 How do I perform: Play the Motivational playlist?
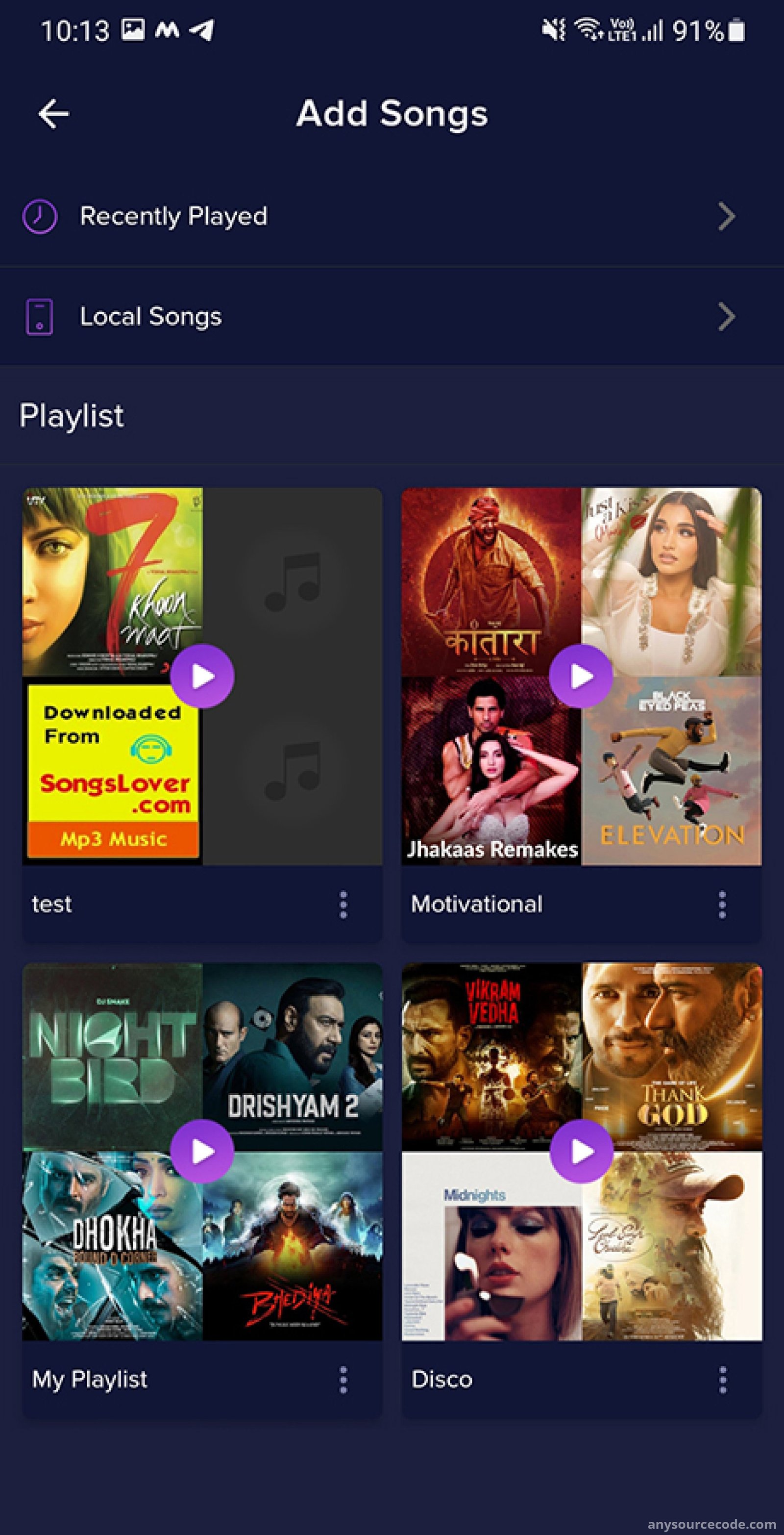[582, 677]
